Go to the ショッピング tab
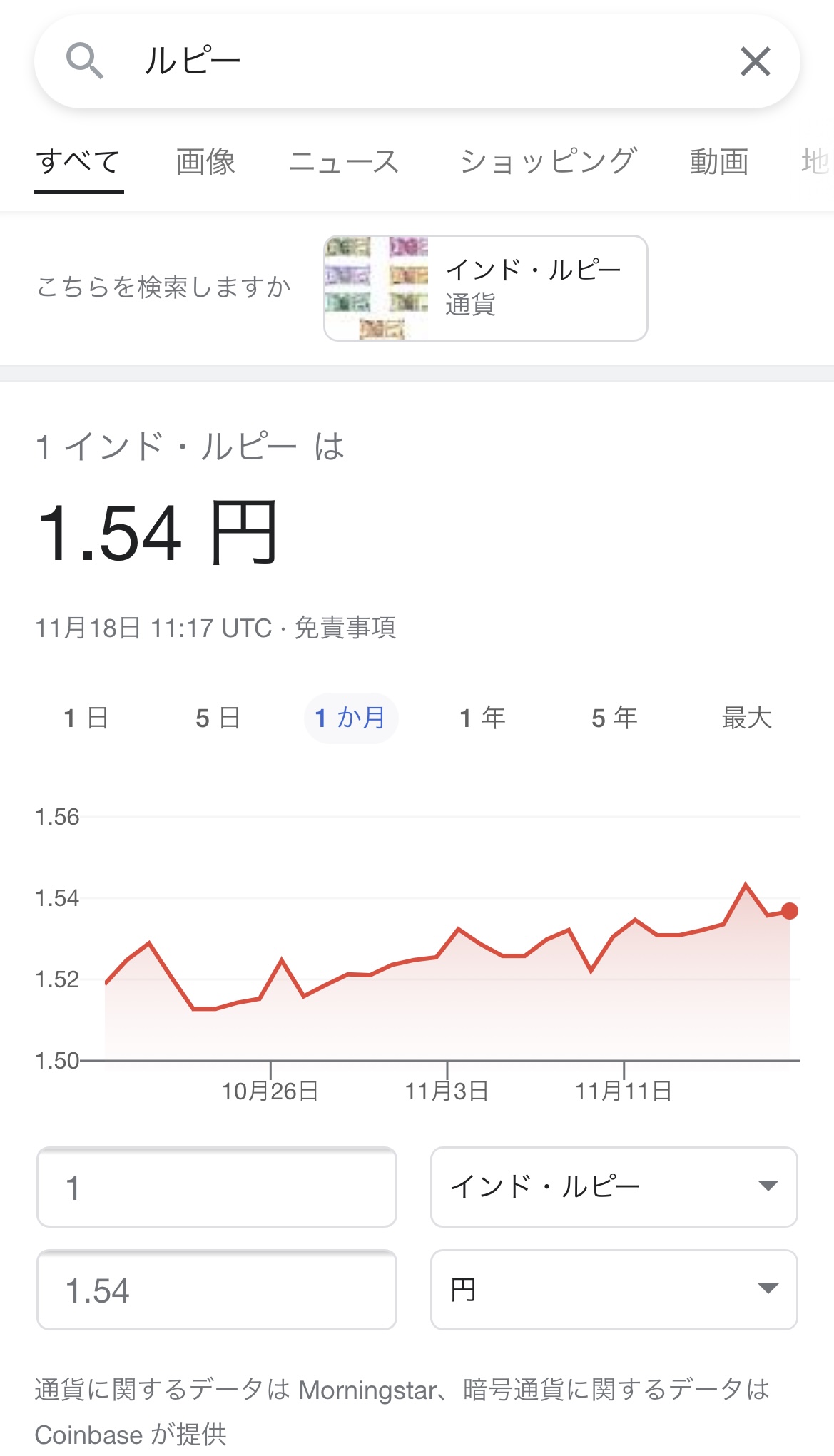834x1456 pixels. 547,162
